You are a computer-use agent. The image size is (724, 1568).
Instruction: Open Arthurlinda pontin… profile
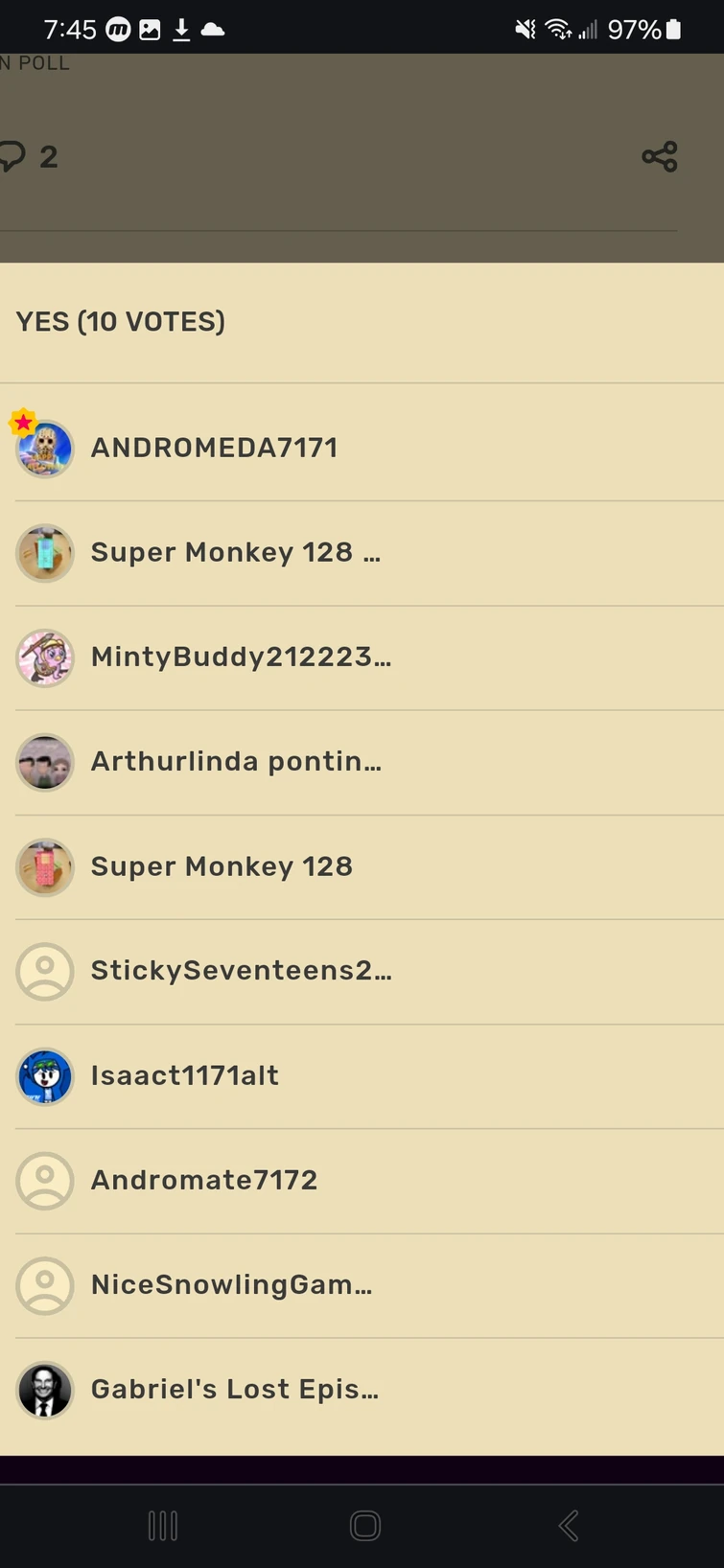pyautogui.click(x=236, y=762)
